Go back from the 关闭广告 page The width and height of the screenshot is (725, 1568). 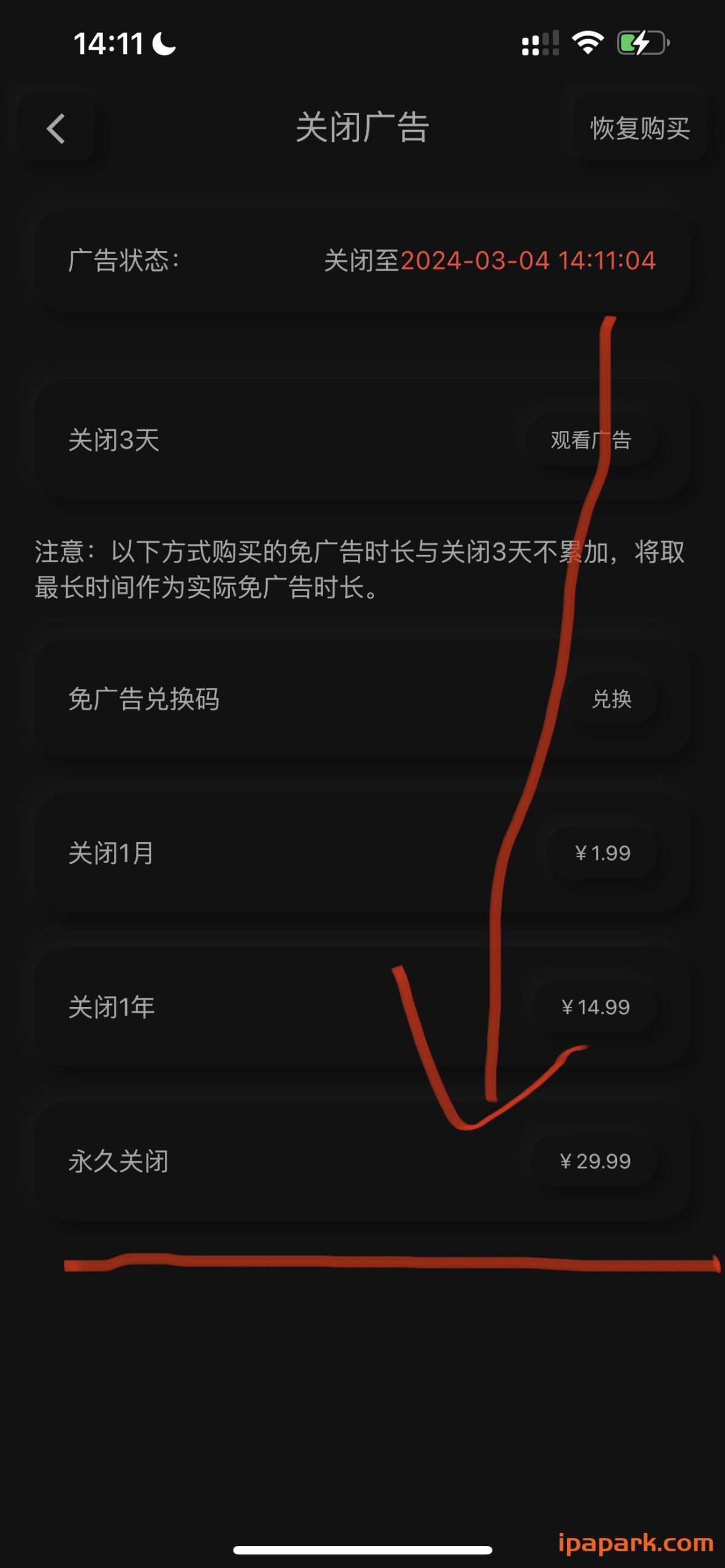point(56,129)
